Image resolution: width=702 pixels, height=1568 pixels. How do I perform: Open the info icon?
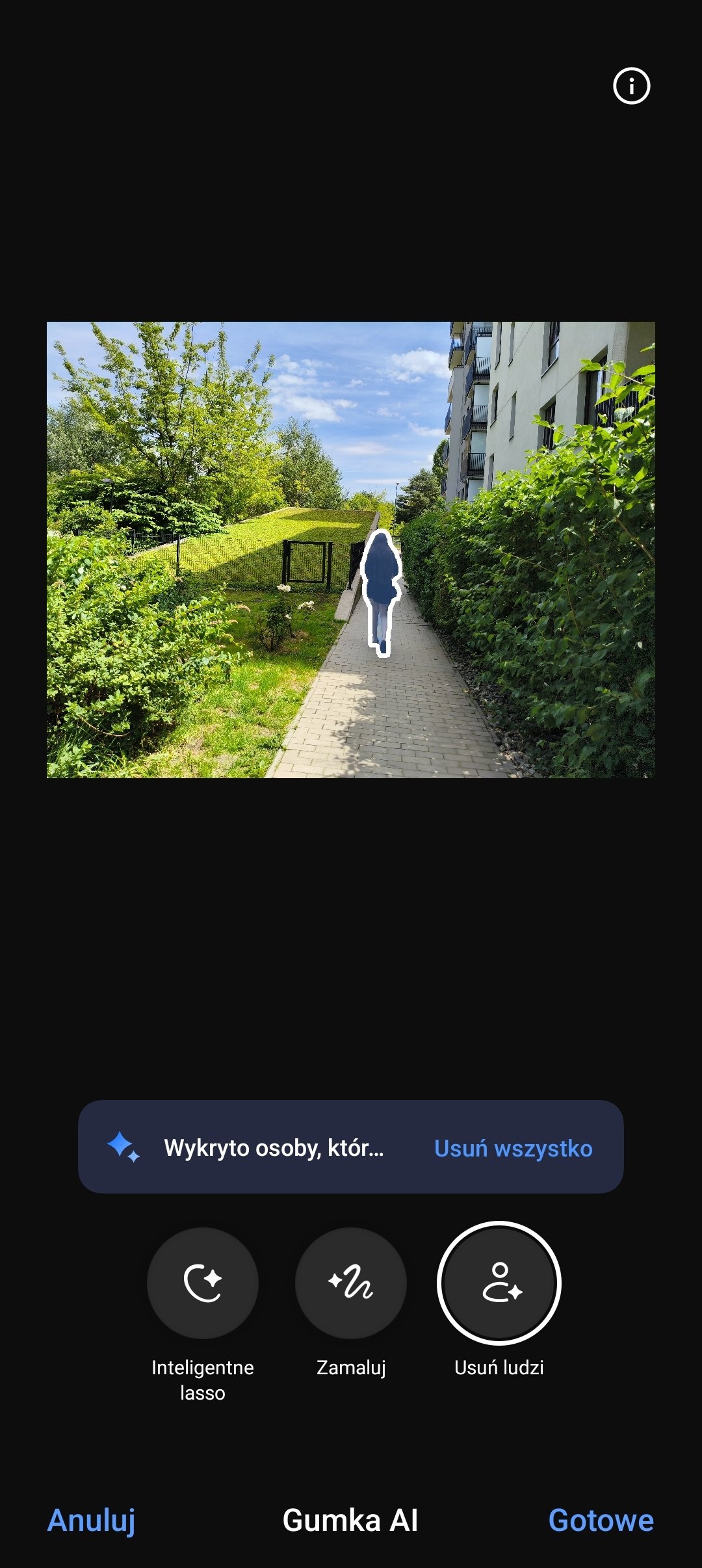point(631,86)
